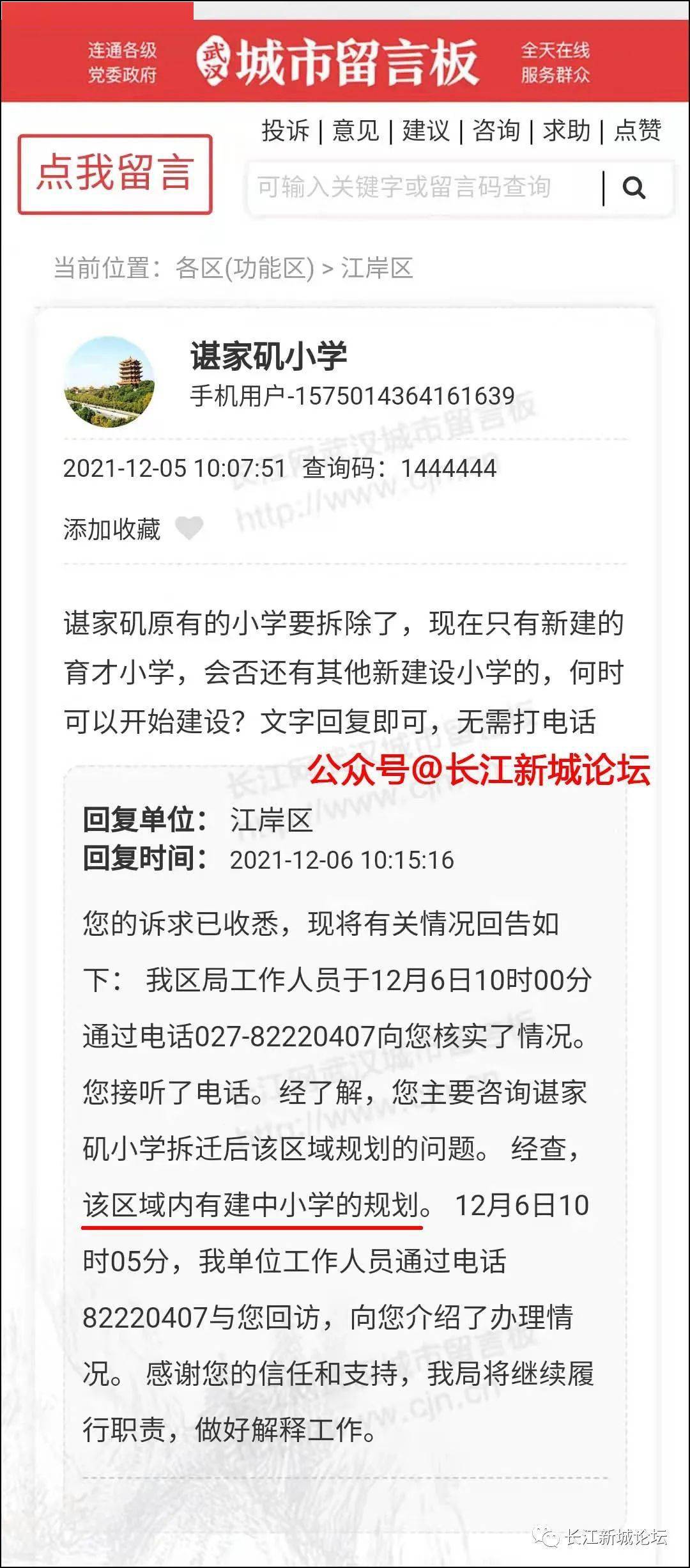The image size is (690, 1568).
Task: Tap the magnifier search icon
Action: pyautogui.click(x=634, y=188)
